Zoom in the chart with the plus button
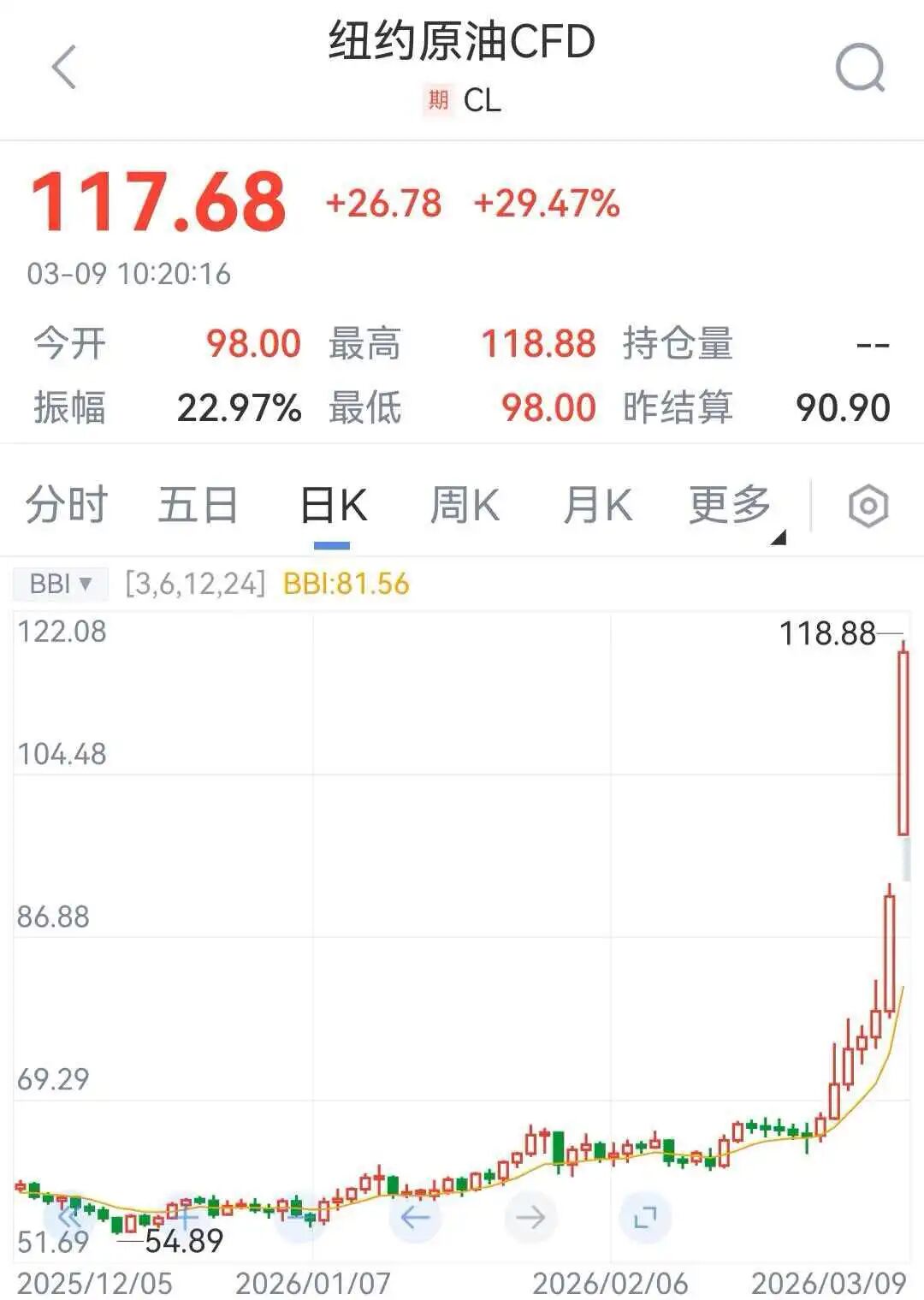The image size is (924, 1300). (186, 1216)
